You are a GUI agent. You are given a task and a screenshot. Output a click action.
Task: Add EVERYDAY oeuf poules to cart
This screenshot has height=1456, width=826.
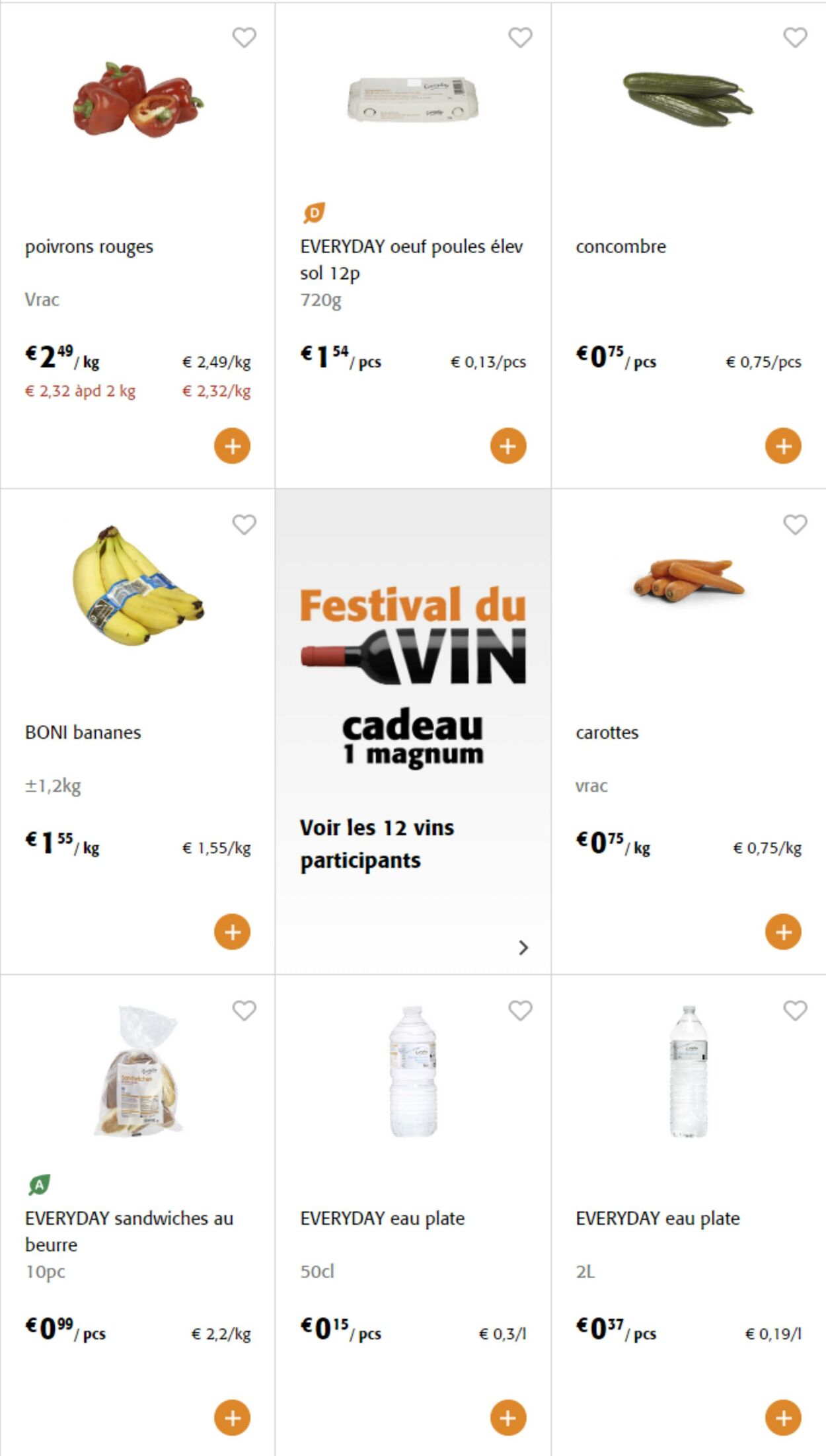tap(507, 446)
